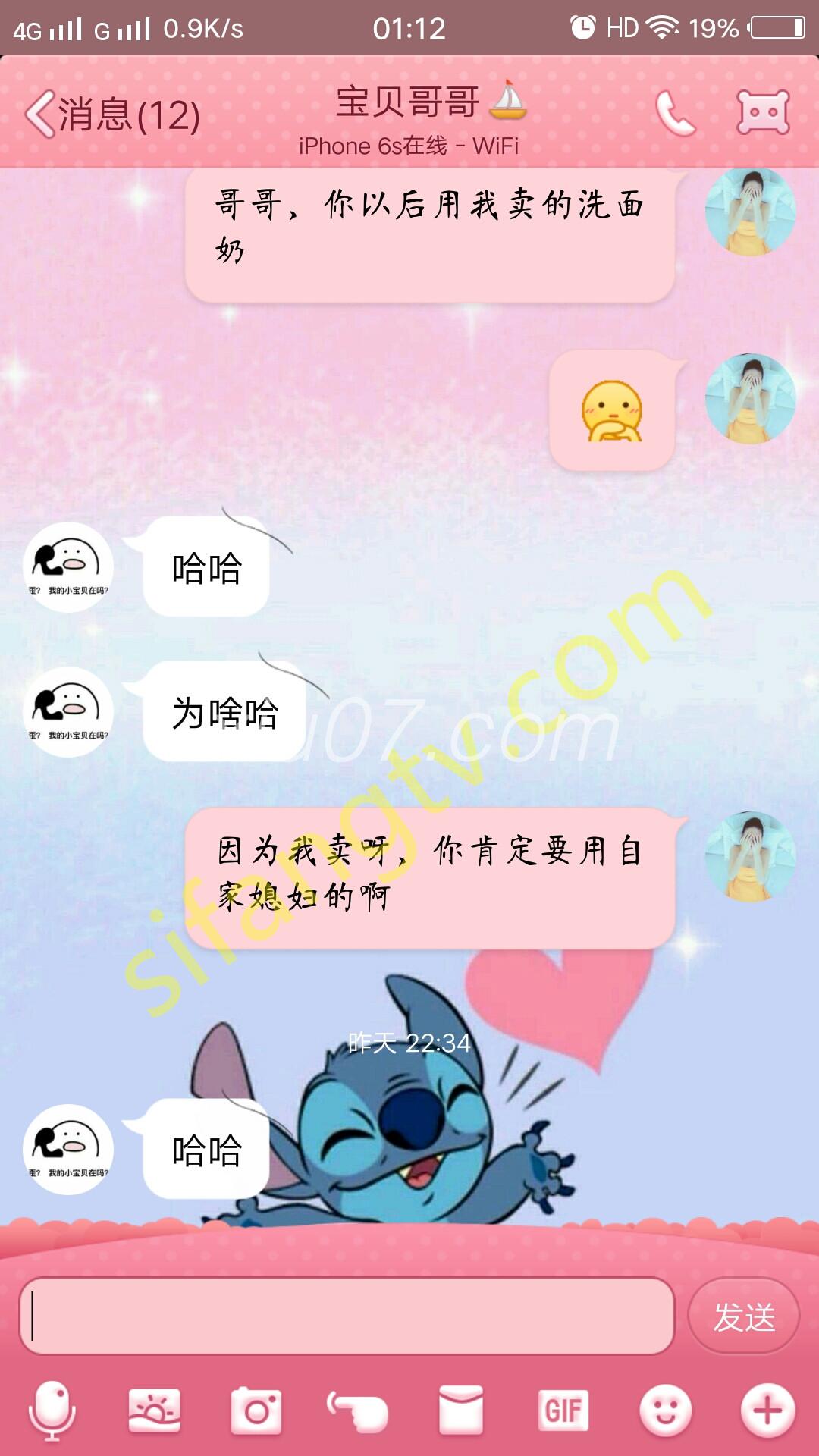View 宝贝哥哥's avatar next to 为啥哈
The image size is (819, 1456).
tap(68, 711)
